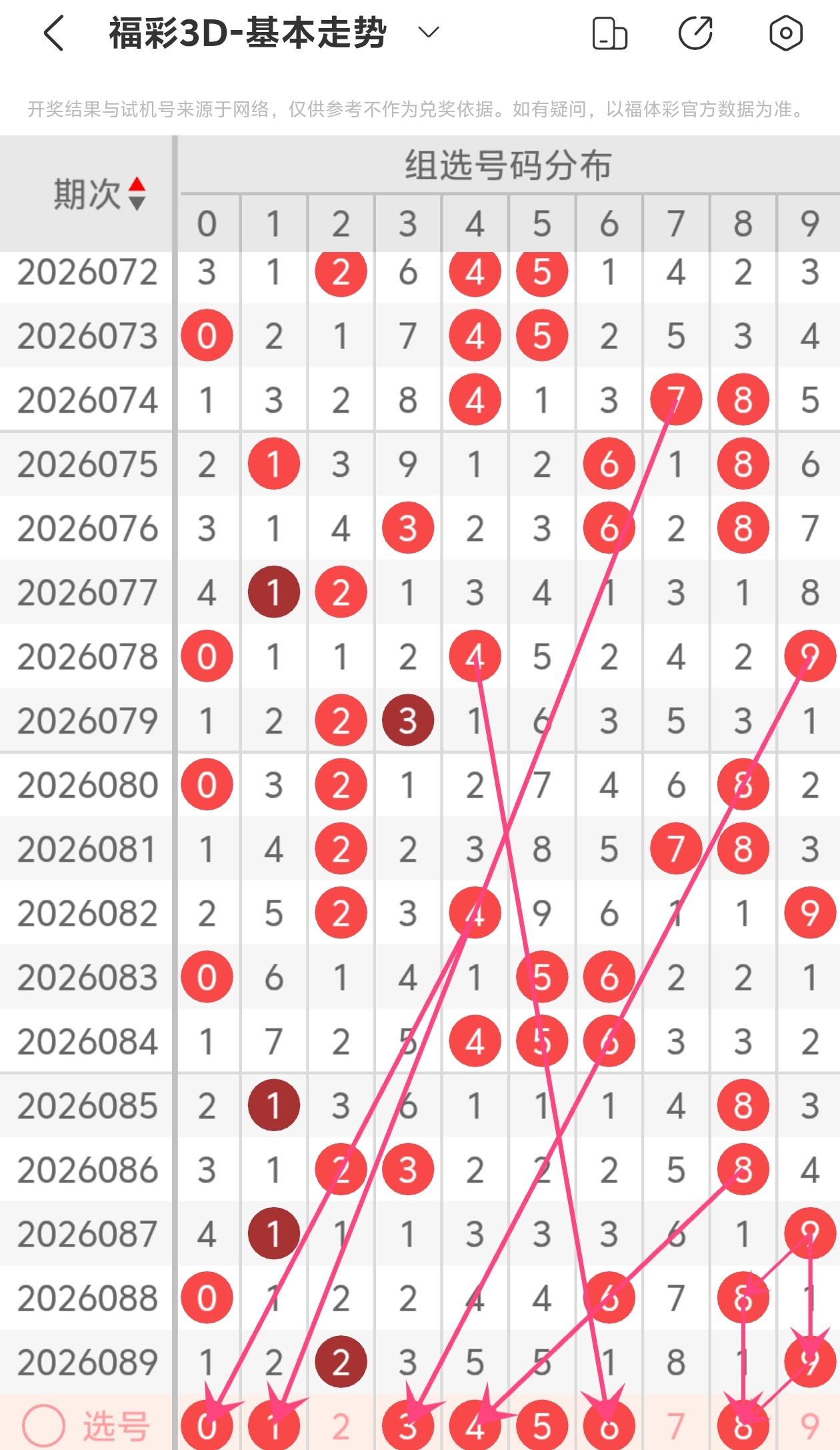This screenshot has width=840, height=1450.
Task: Deselect number 0 in the 选号 row
Action: (x=207, y=1426)
